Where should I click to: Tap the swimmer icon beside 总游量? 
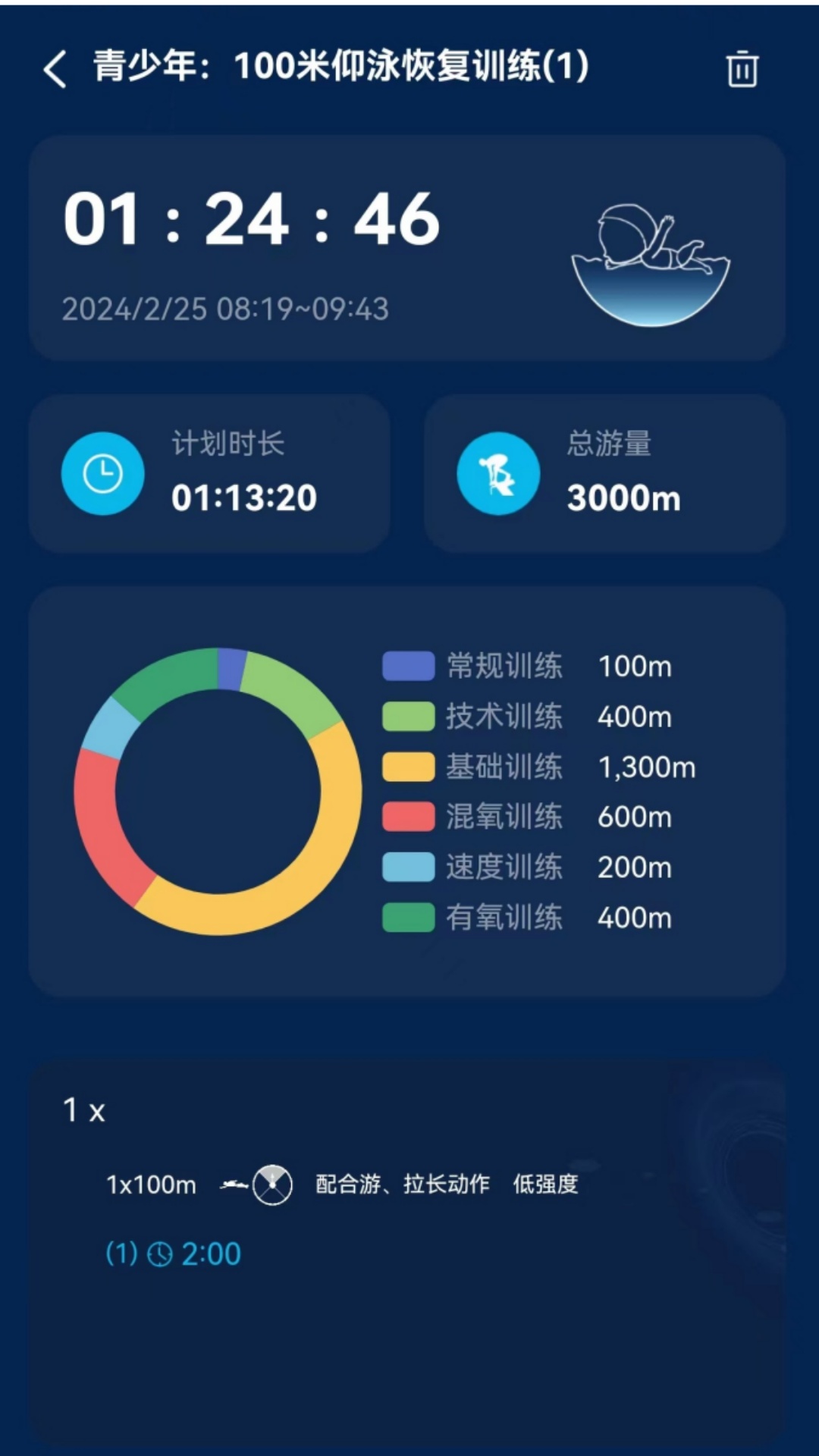point(498,472)
